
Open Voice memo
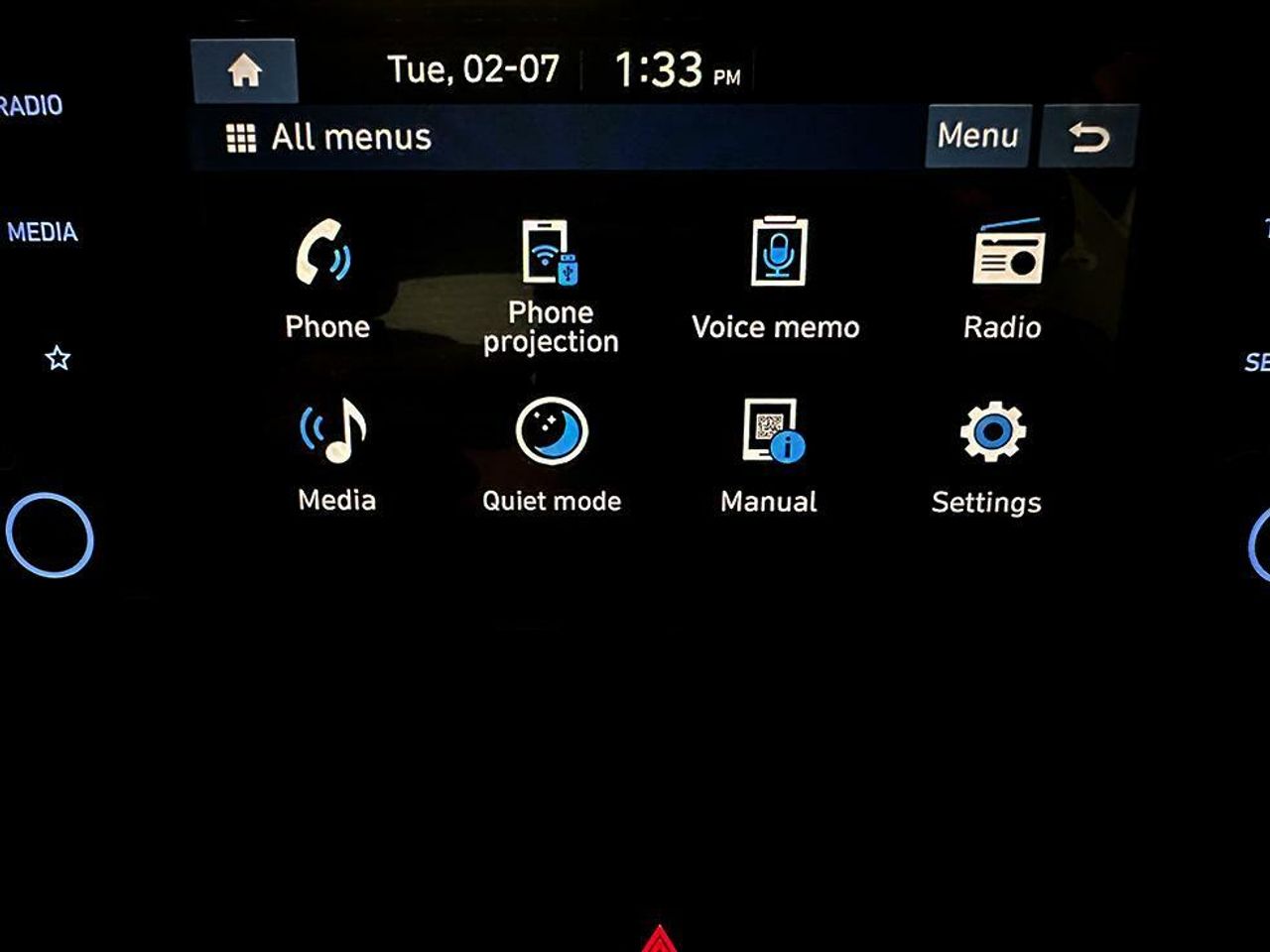(x=777, y=279)
